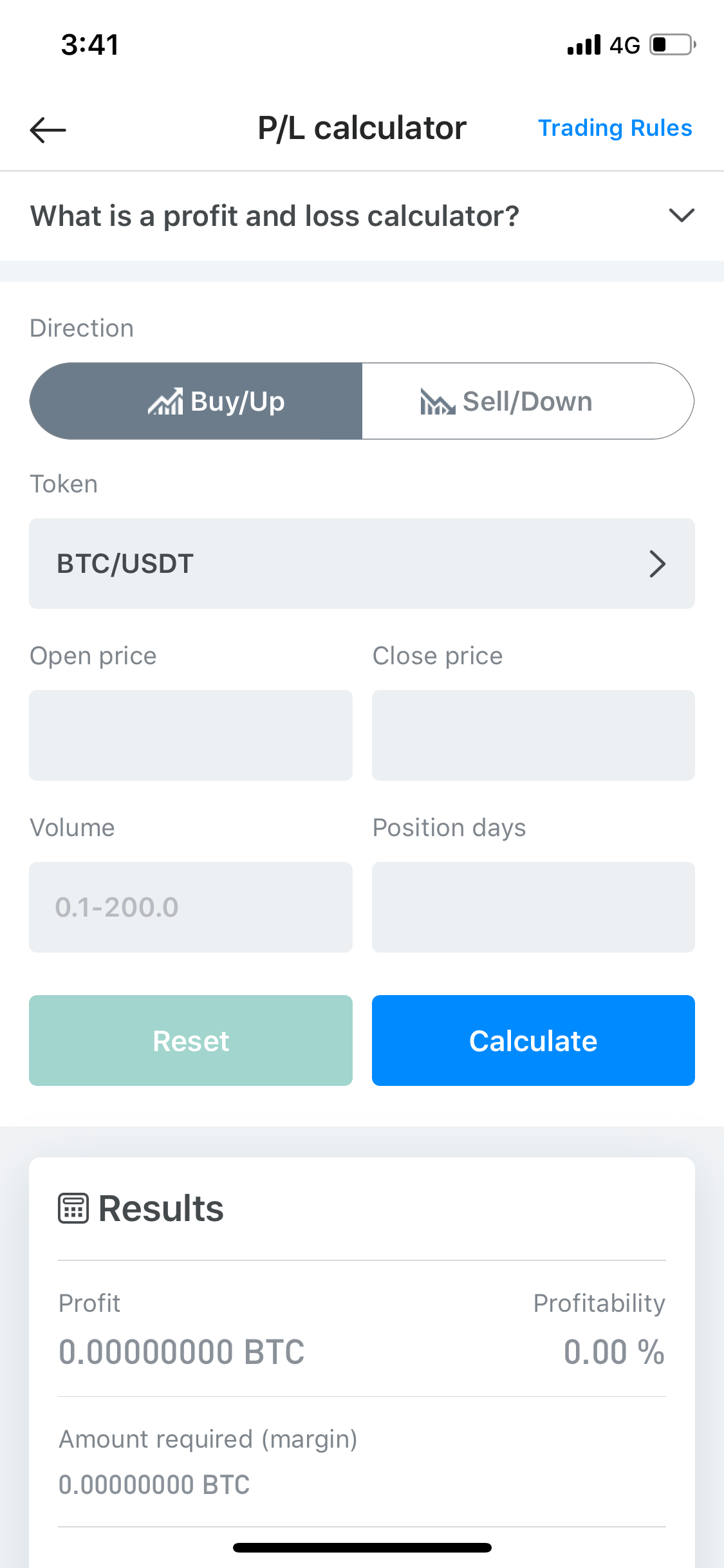The height and width of the screenshot is (1568, 724).
Task: Tap the battery indicator in status bar
Action: tap(669, 44)
